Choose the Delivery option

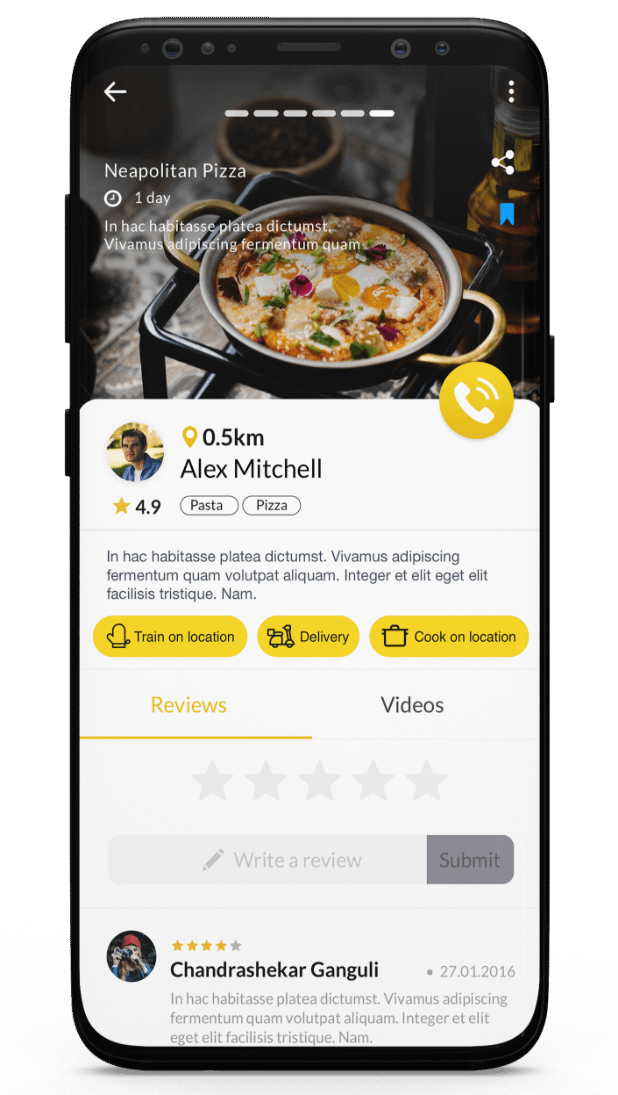point(308,636)
